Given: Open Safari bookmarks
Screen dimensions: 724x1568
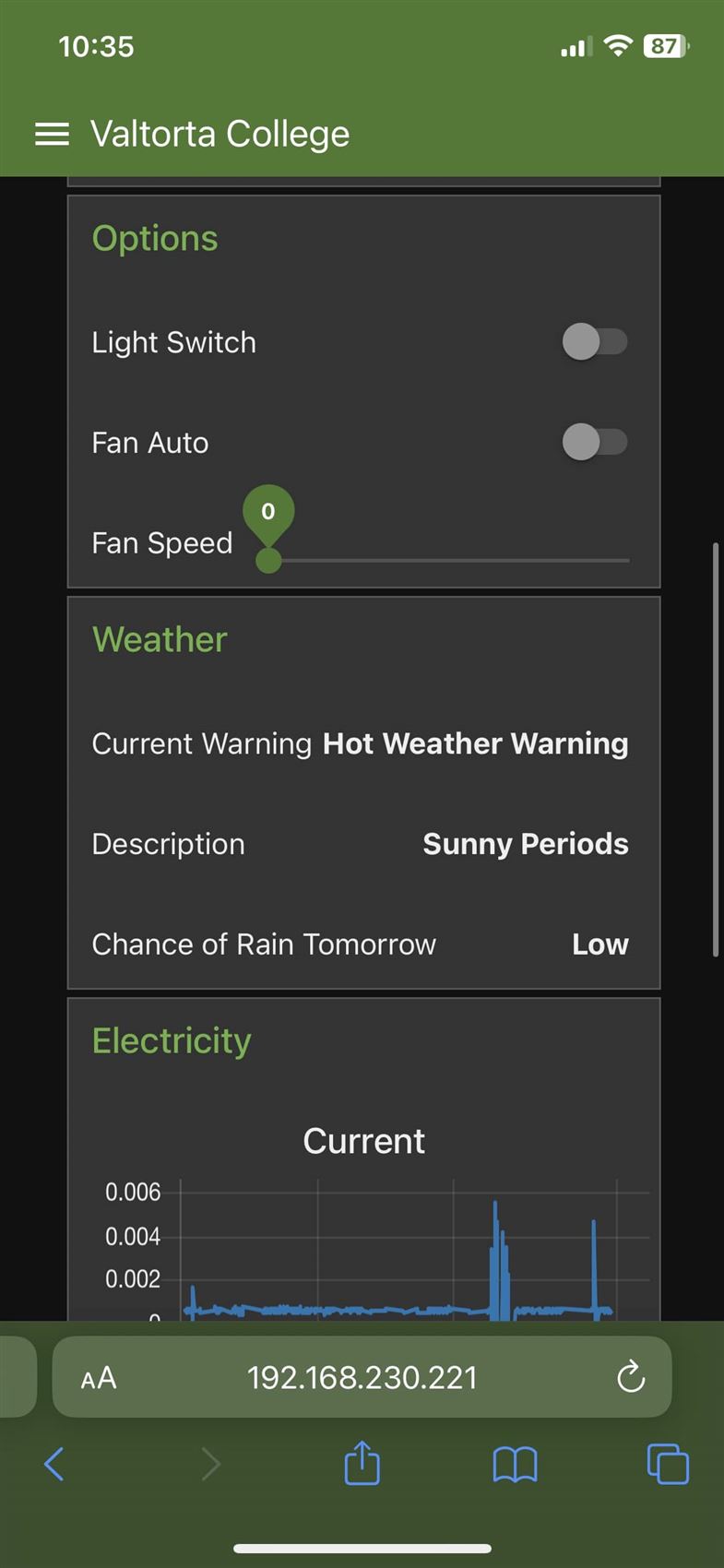Looking at the screenshot, I should pos(515,1464).
